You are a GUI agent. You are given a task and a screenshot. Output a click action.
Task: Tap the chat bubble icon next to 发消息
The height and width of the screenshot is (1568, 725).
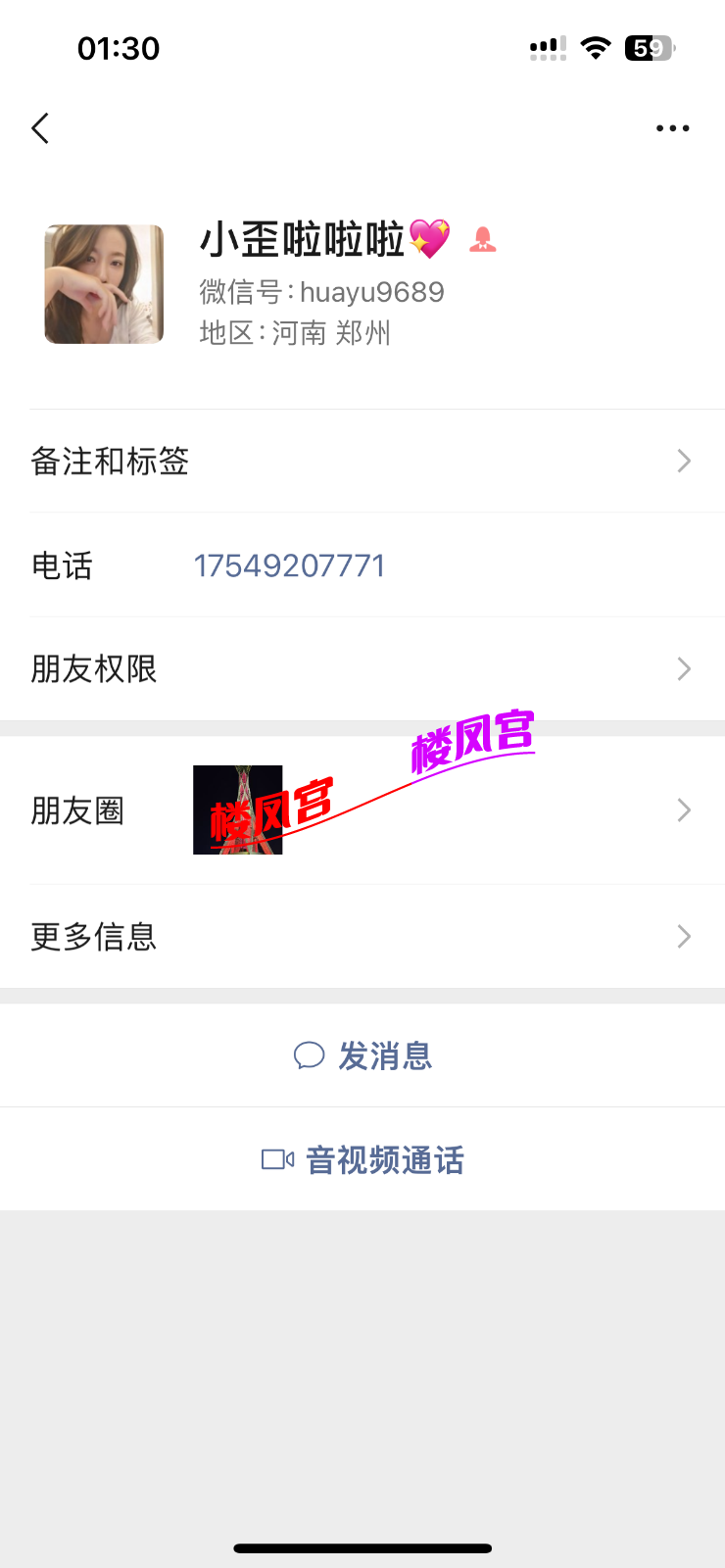tap(309, 1055)
